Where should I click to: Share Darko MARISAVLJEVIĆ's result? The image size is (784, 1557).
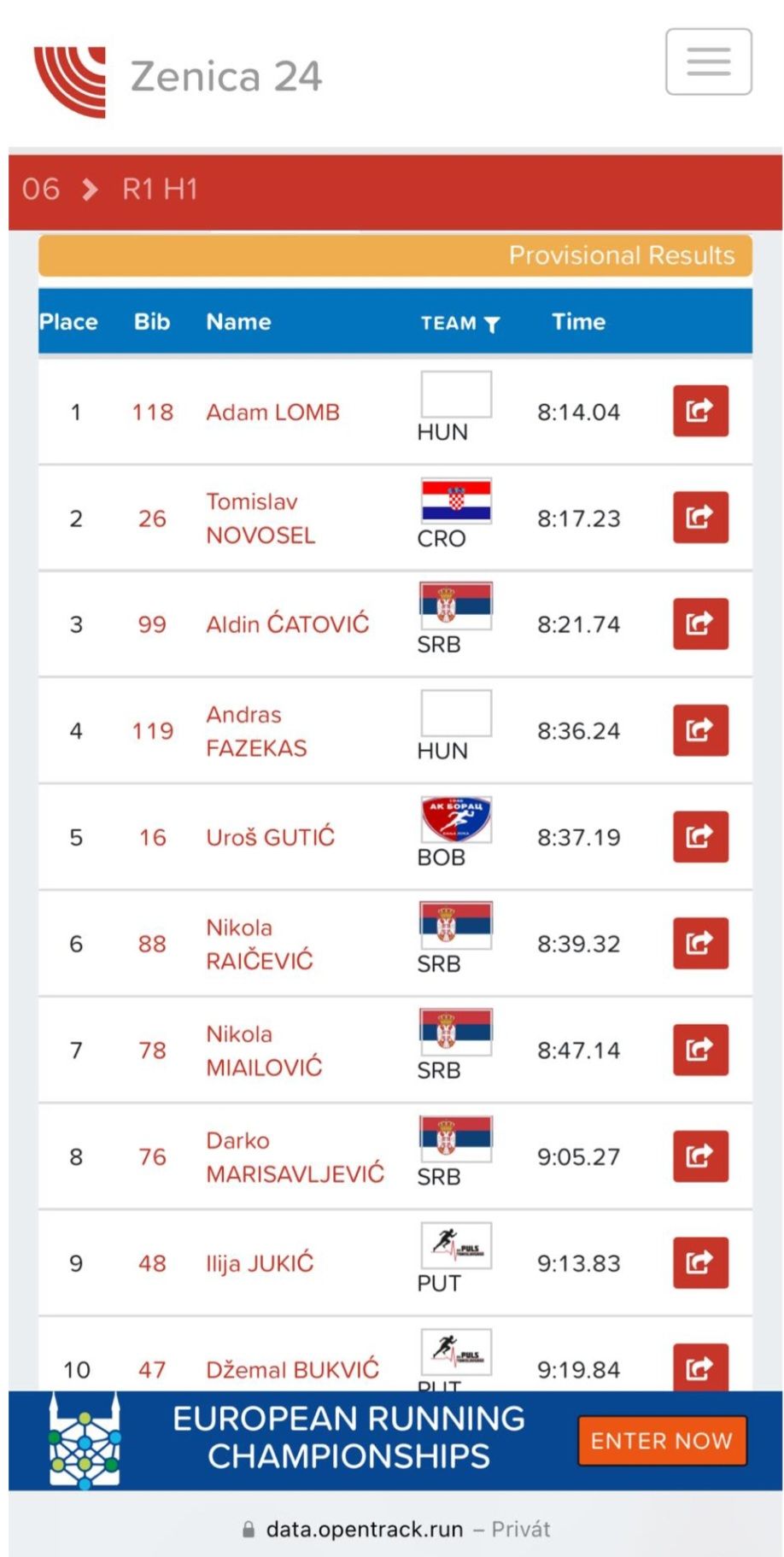(699, 1156)
